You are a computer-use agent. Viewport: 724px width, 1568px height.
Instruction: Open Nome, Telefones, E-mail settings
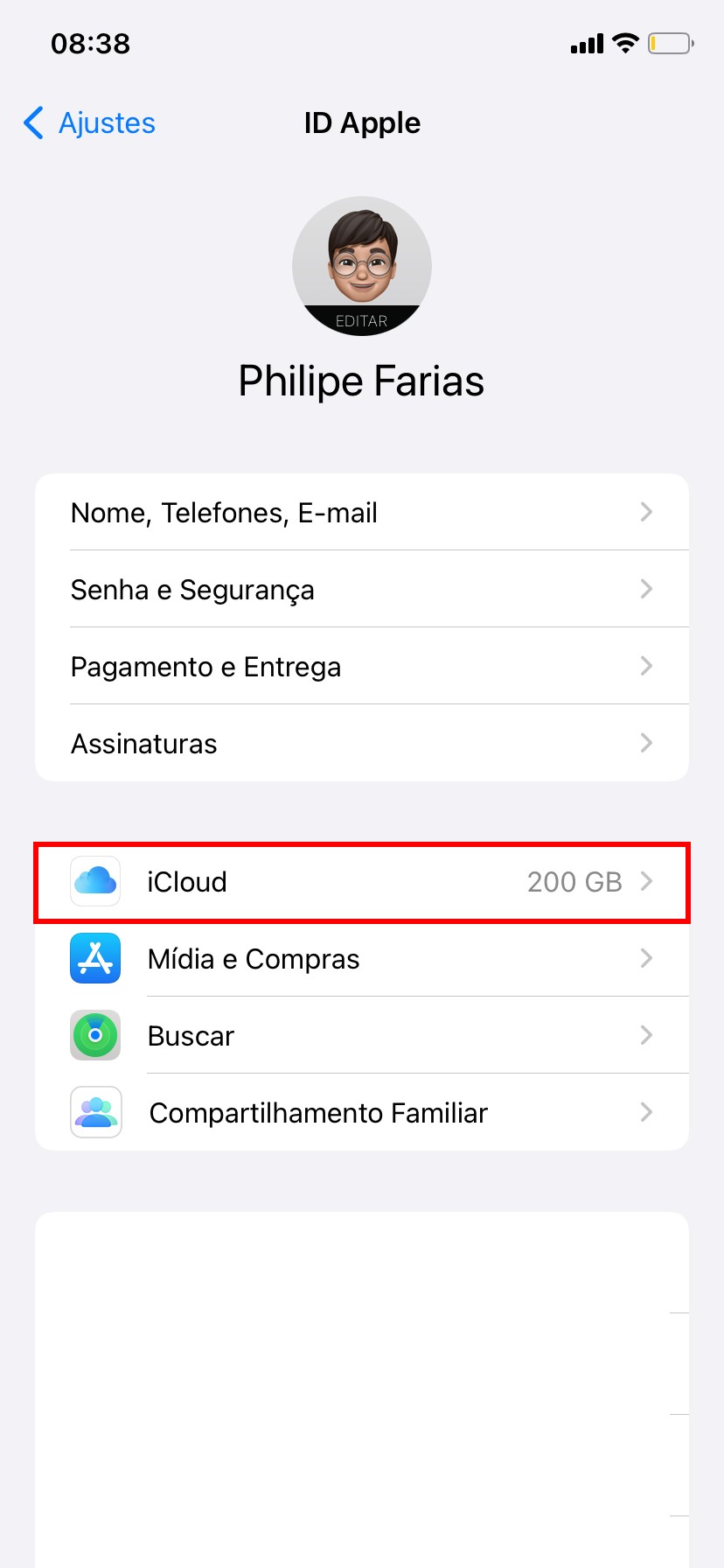[361, 513]
